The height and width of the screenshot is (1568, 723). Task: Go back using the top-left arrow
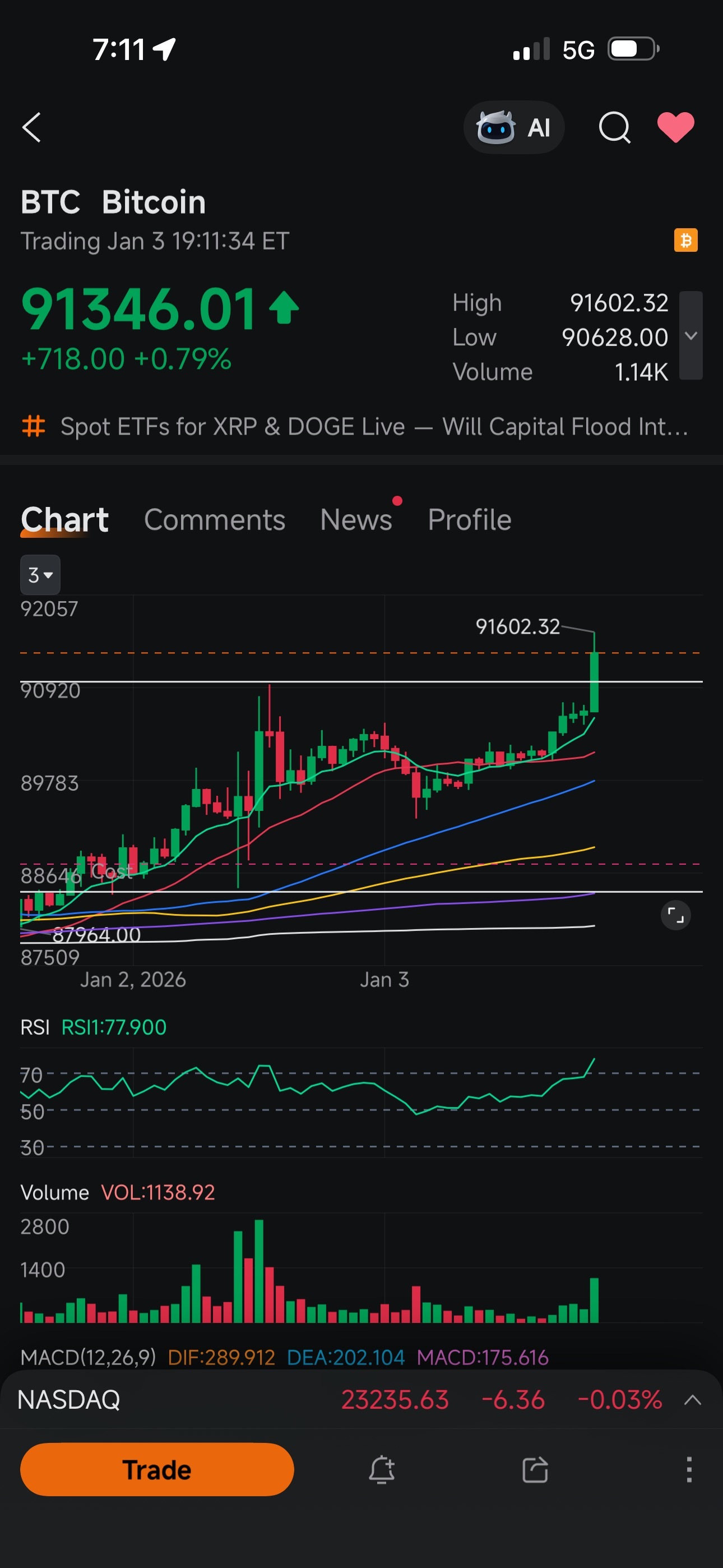tap(31, 127)
